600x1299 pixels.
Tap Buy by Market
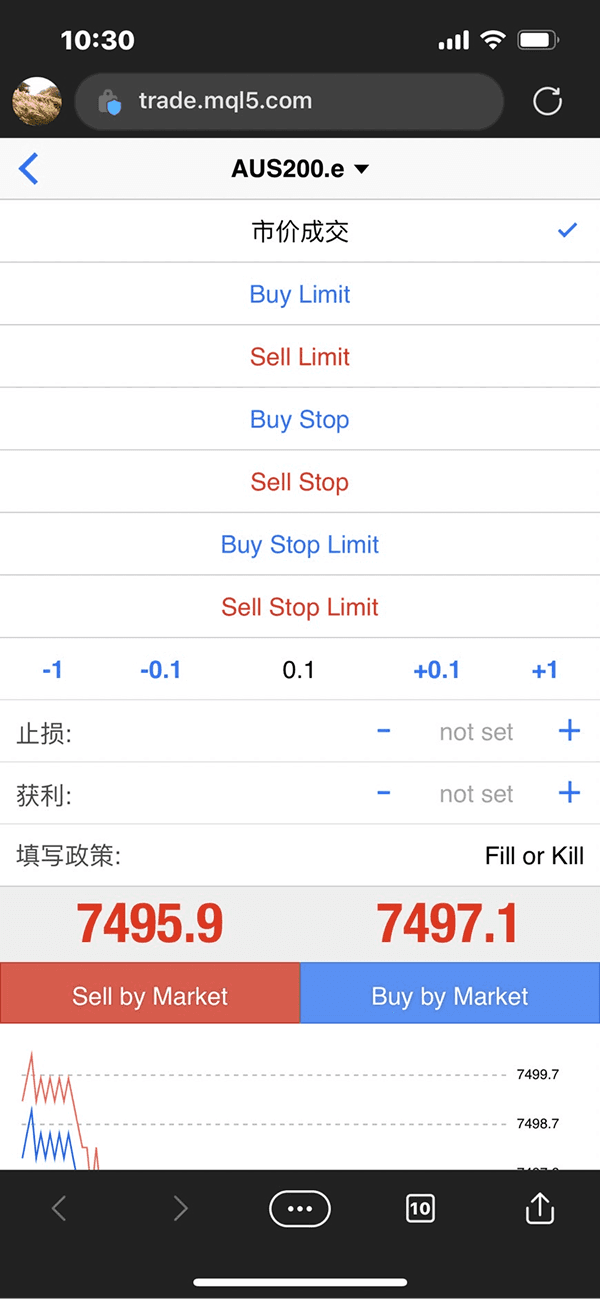[450, 996]
